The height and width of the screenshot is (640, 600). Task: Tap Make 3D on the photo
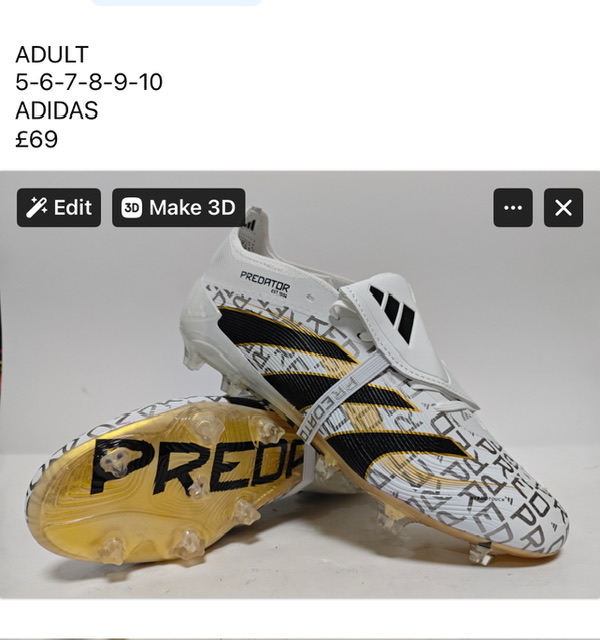178,208
